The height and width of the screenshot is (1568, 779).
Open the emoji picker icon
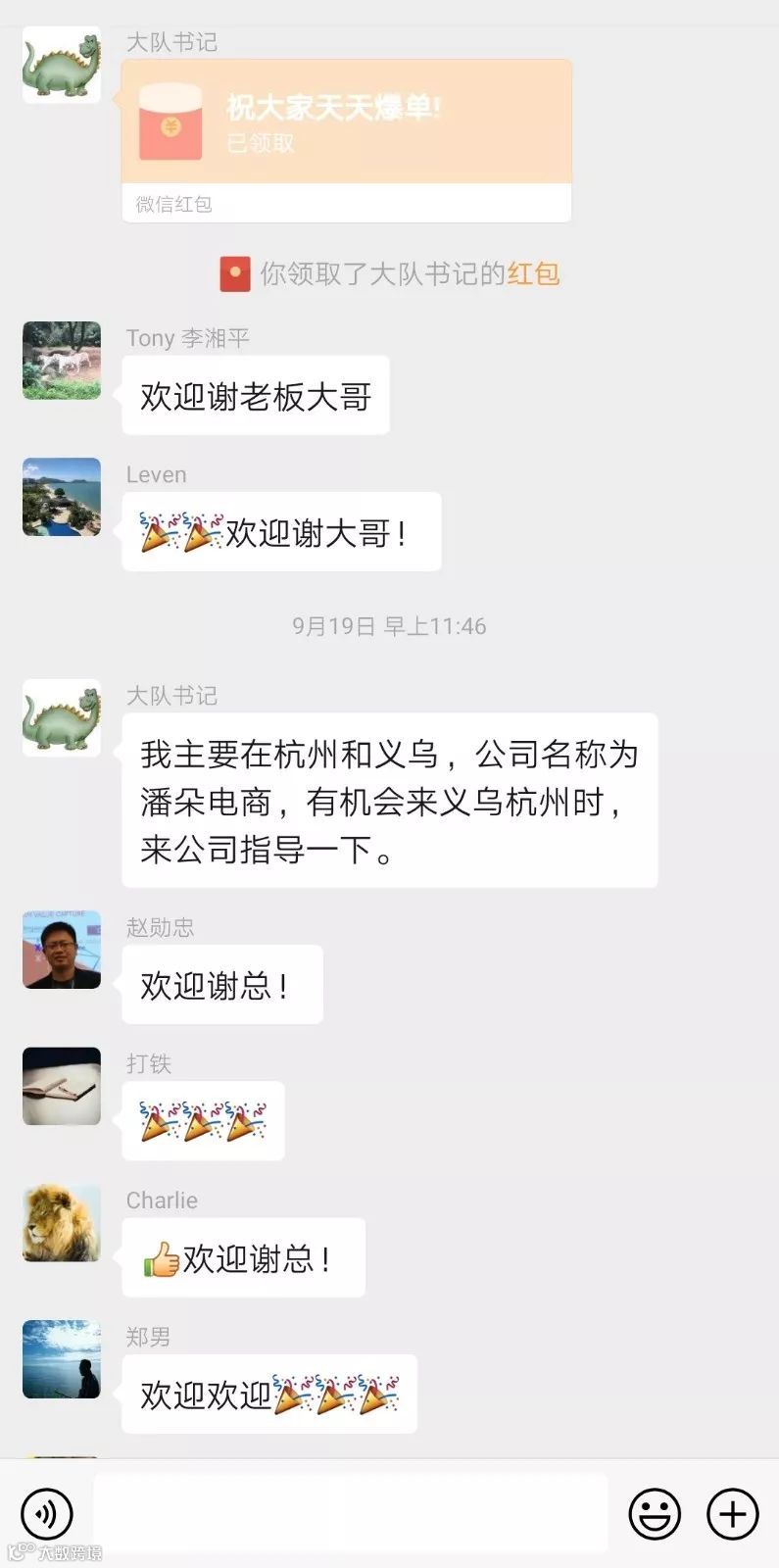click(655, 1513)
